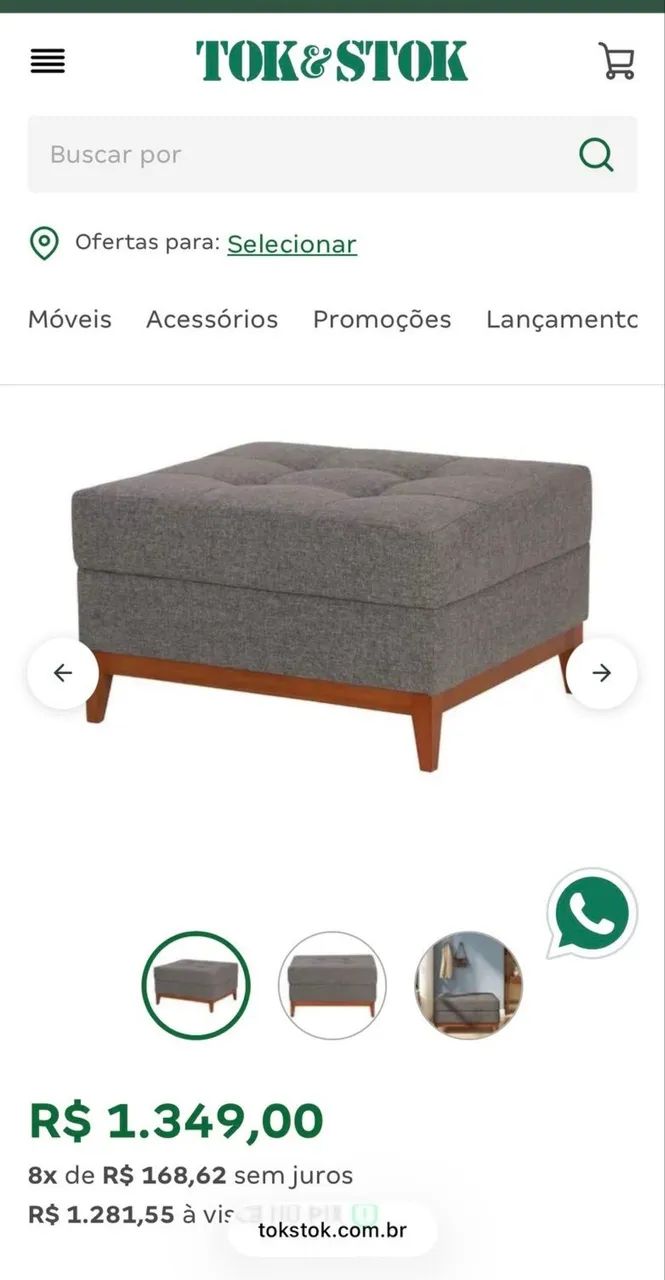Open the shopping cart
Image resolution: width=665 pixels, height=1280 pixels.
pos(616,61)
